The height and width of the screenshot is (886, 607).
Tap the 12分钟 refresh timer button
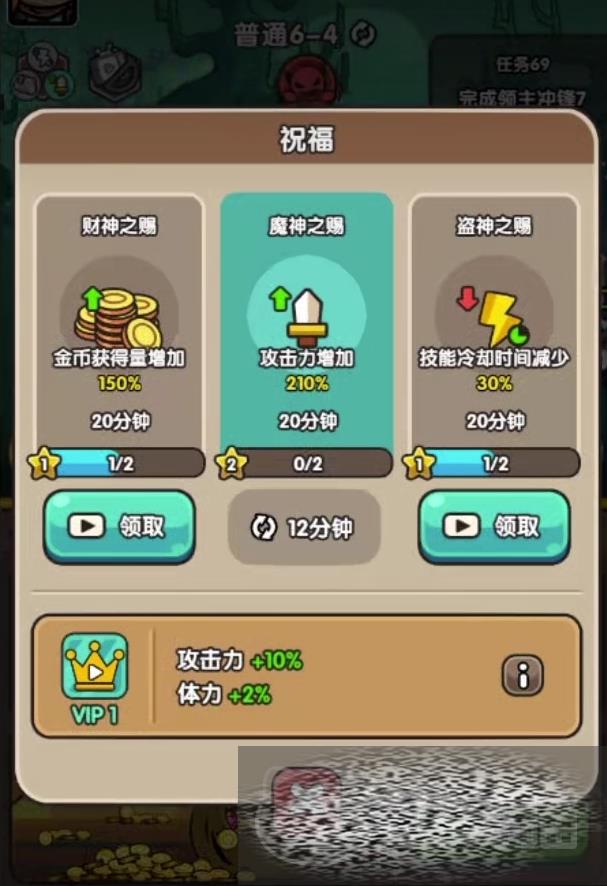tap(304, 526)
